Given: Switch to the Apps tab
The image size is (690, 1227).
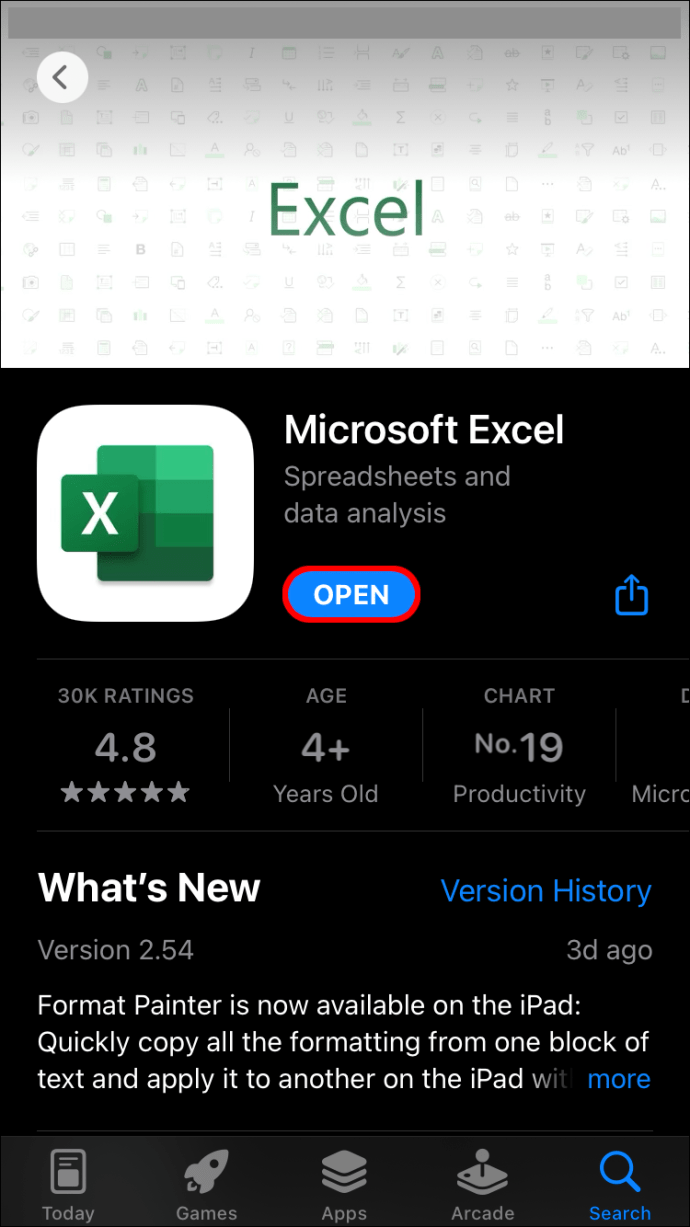Looking at the screenshot, I should [x=344, y=1186].
